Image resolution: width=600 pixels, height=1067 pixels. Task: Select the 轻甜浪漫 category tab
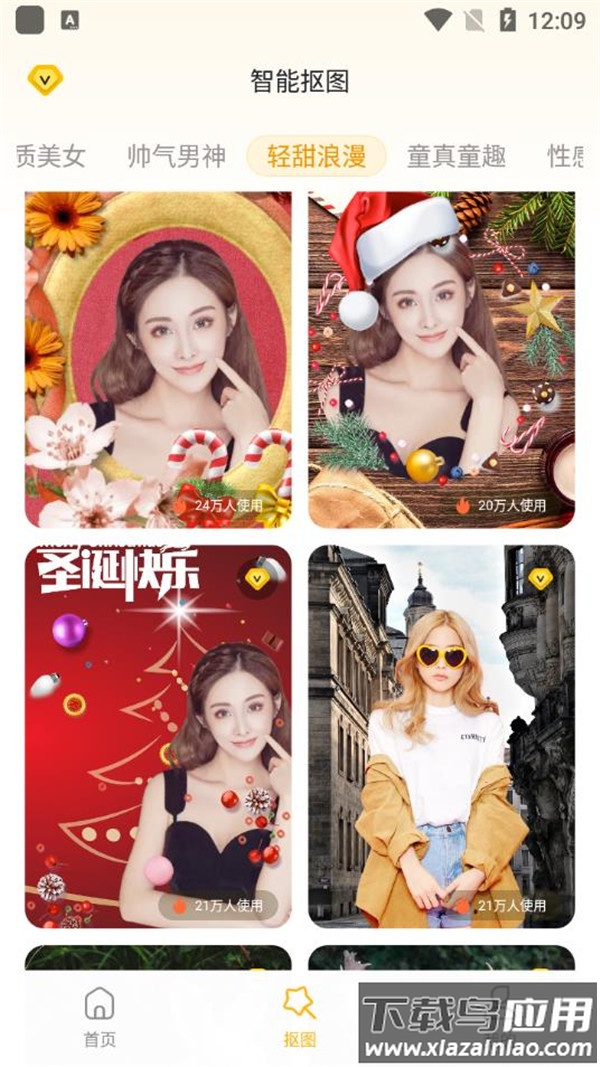pyautogui.click(x=316, y=156)
